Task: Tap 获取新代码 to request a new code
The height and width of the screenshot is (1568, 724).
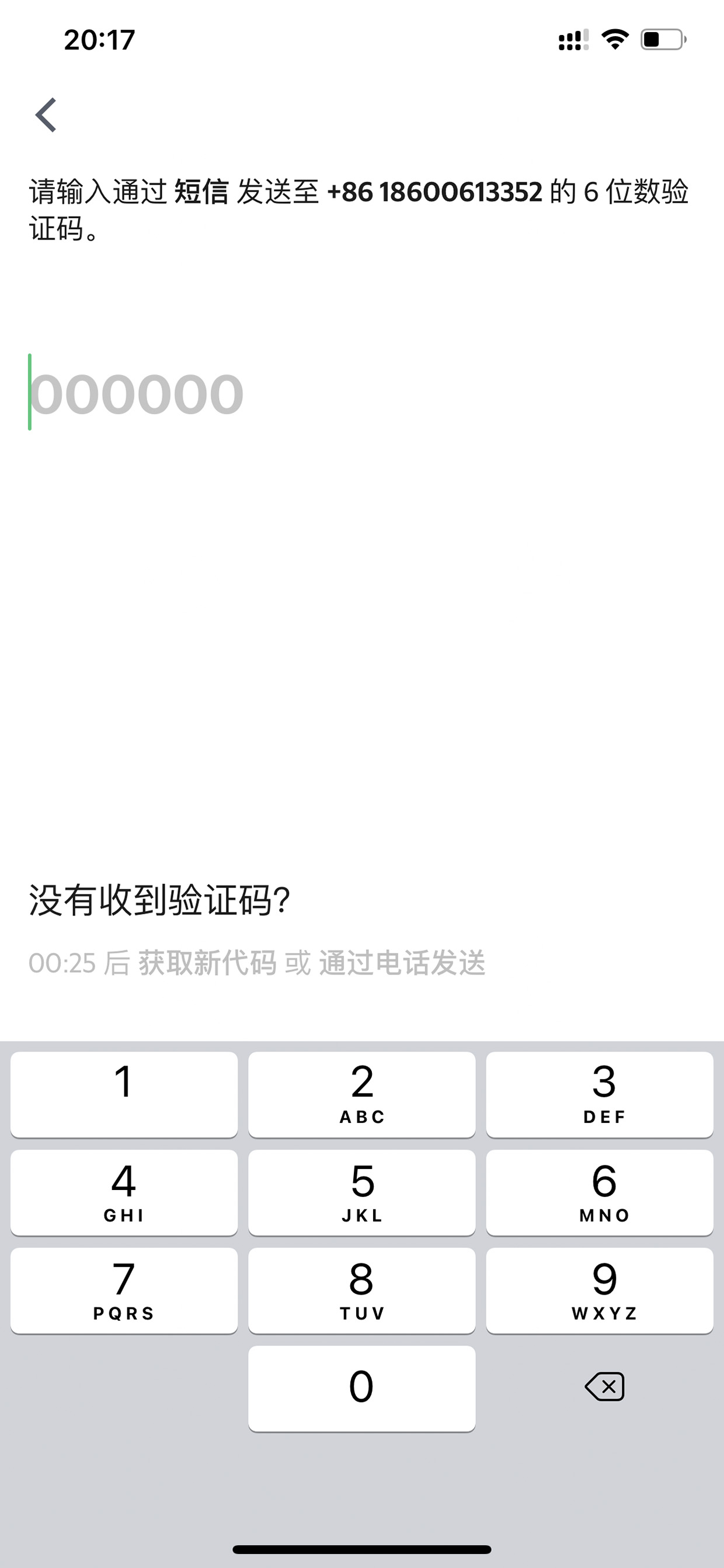Action: click(x=207, y=963)
